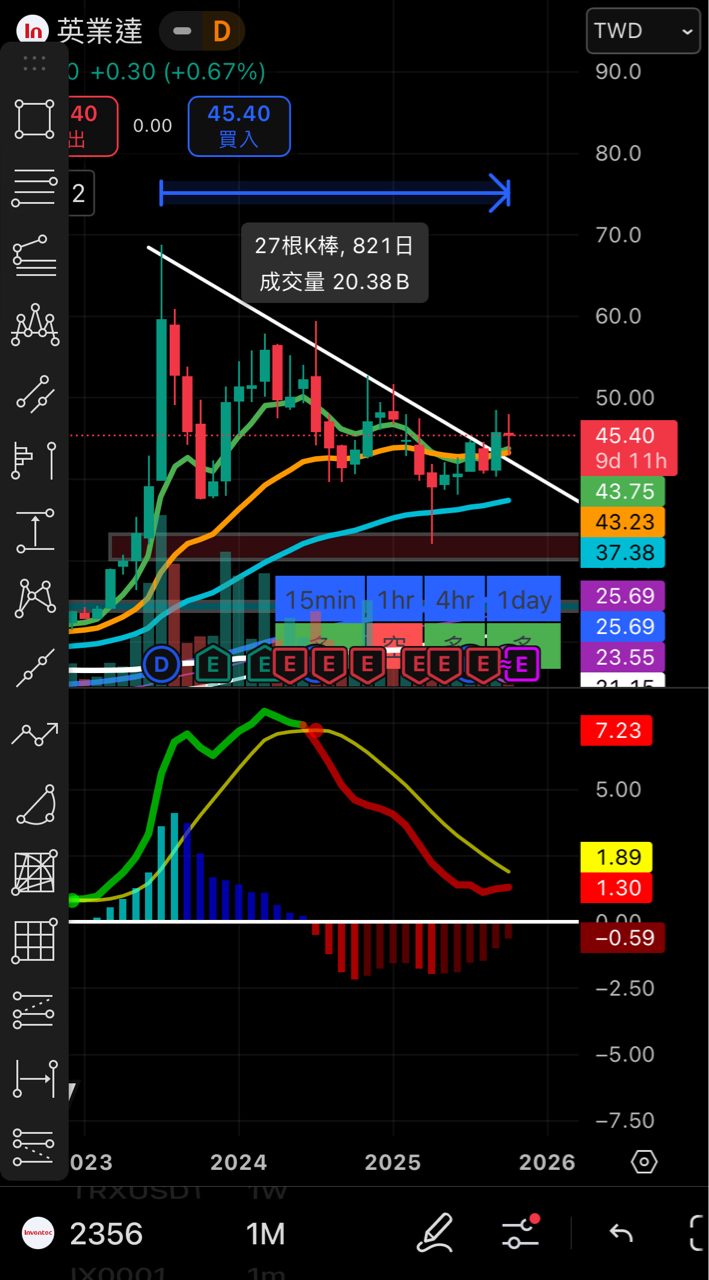Open the chart scale settings hexagon
This screenshot has width=709, height=1280.
(644, 1162)
